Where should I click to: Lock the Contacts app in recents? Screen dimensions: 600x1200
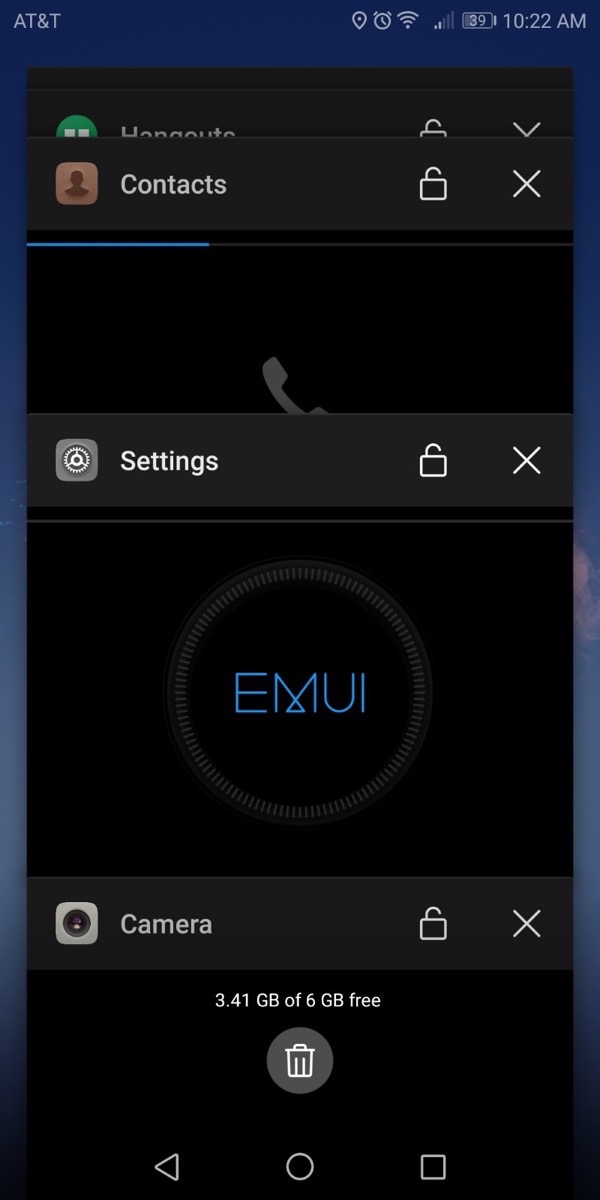pos(433,184)
